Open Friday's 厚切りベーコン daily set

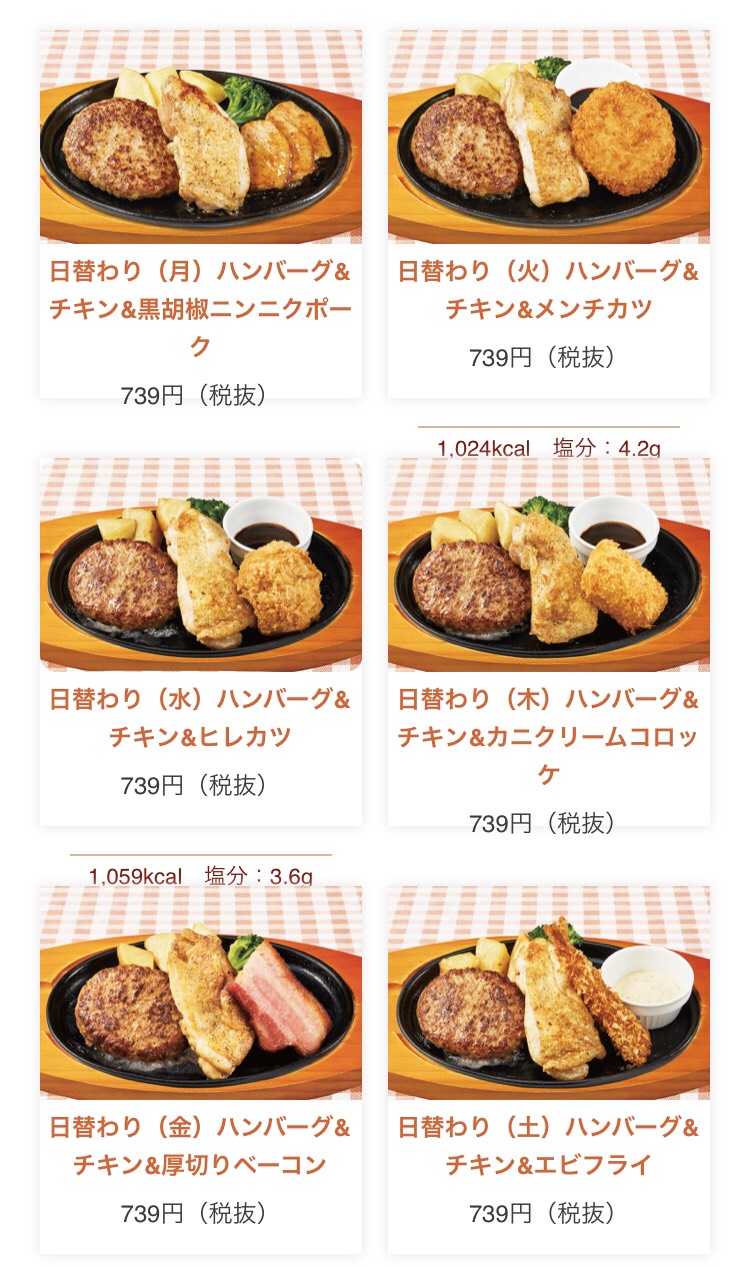tap(201, 1069)
